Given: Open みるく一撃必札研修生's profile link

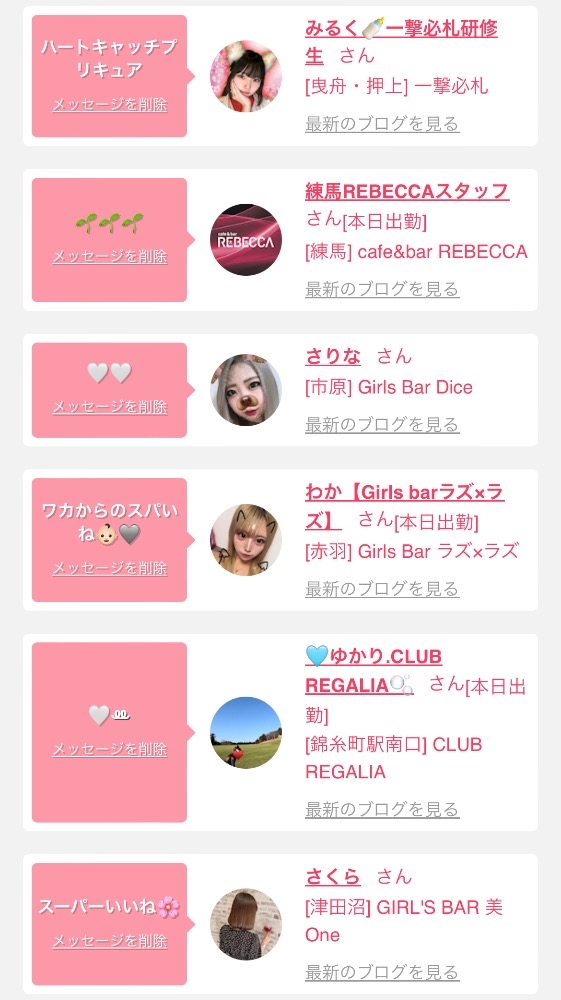Looking at the screenshot, I should 401,41.
